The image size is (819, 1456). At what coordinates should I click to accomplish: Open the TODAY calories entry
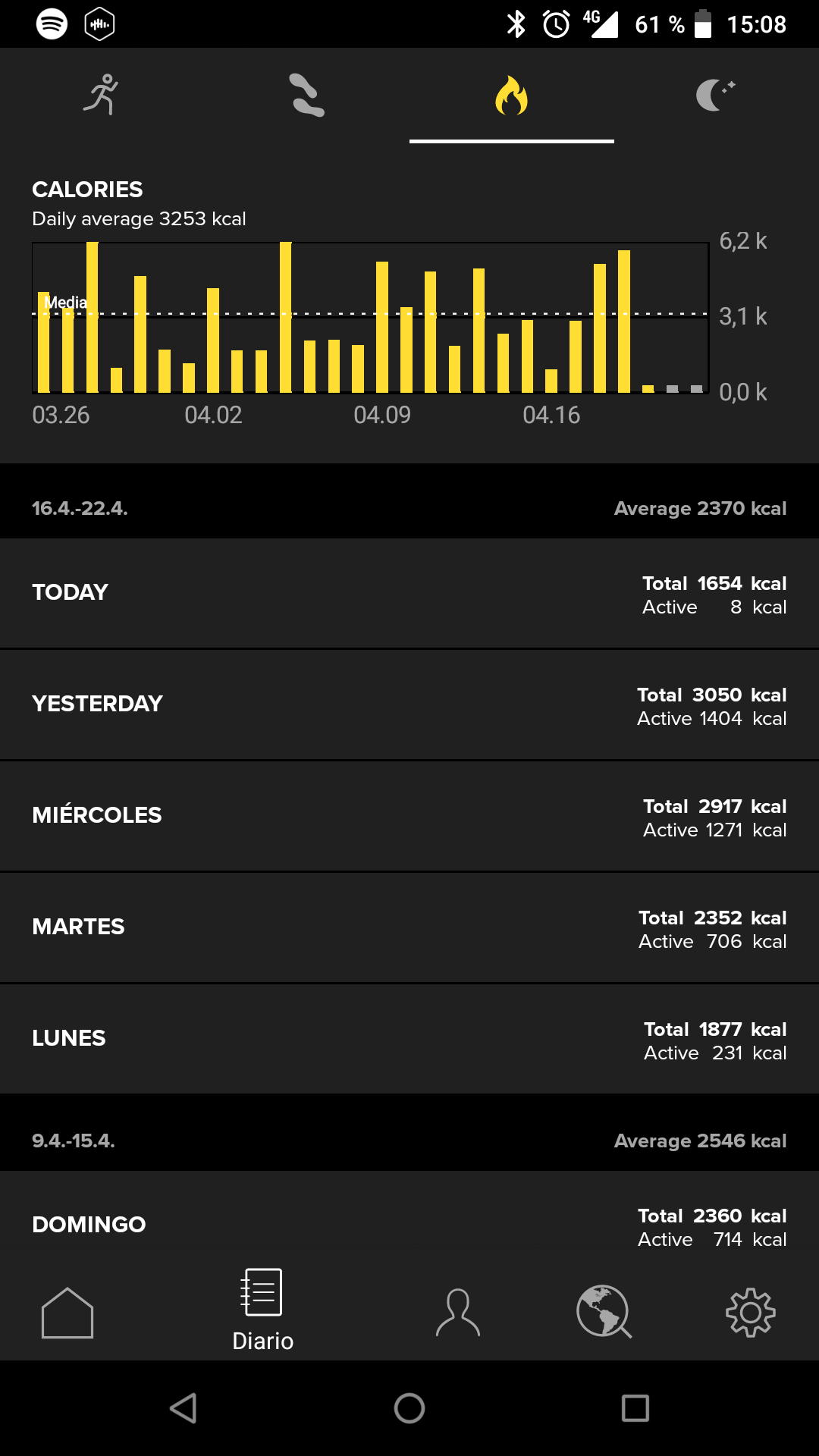pos(409,593)
